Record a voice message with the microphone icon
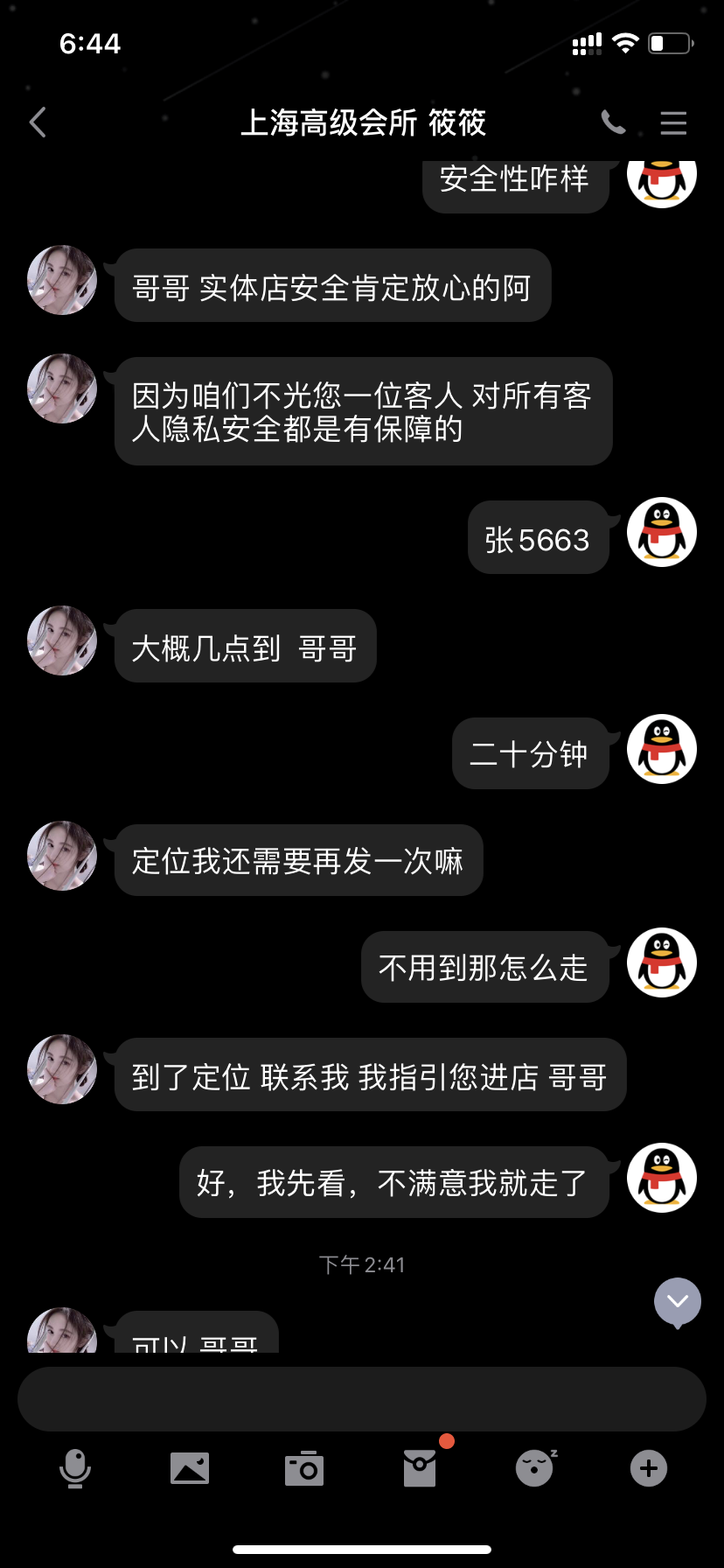 click(x=75, y=1468)
